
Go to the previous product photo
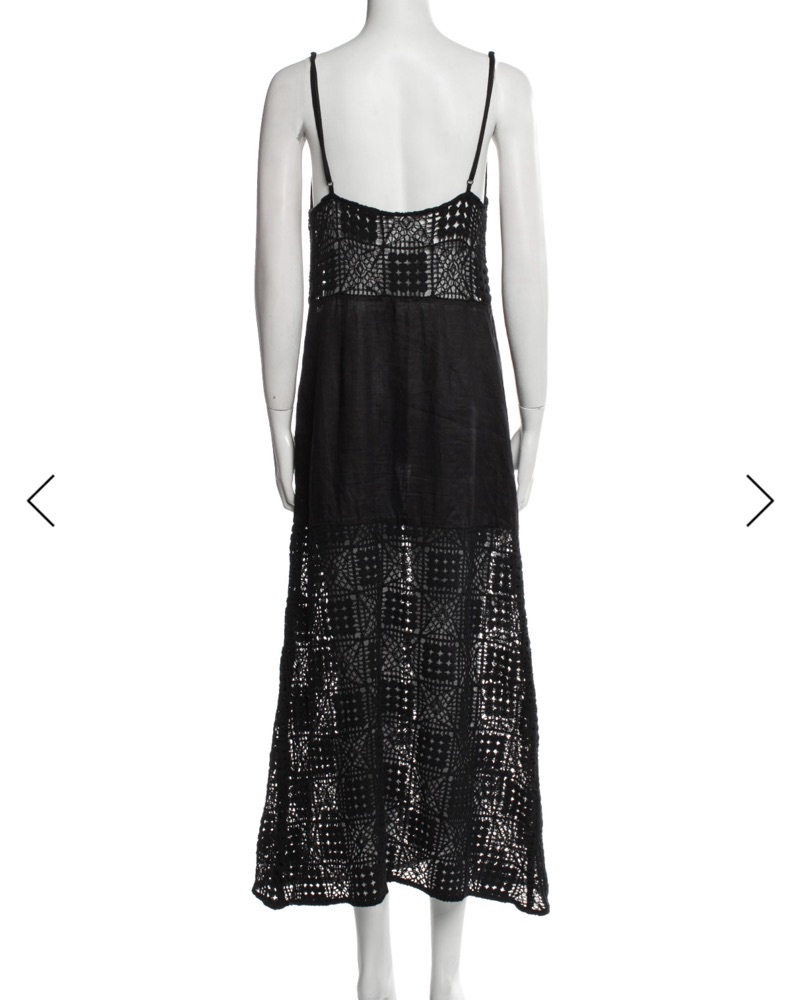tap(41, 500)
